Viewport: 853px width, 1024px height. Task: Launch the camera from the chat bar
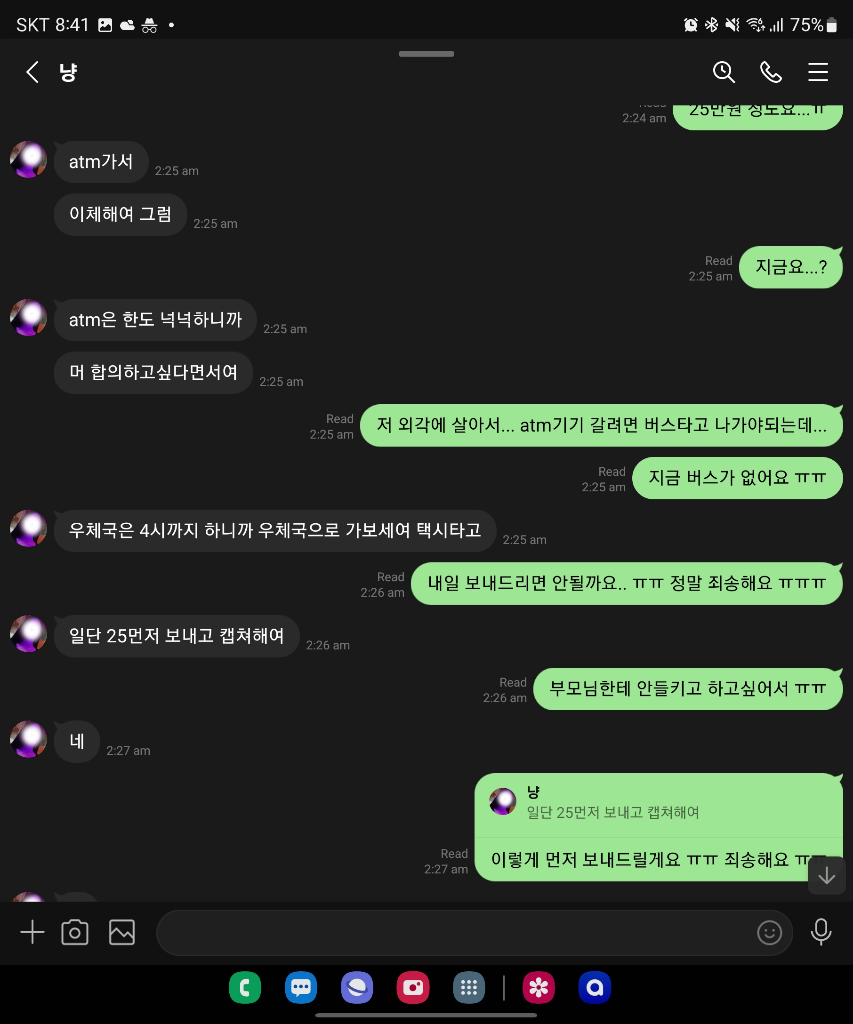click(75, 933)
